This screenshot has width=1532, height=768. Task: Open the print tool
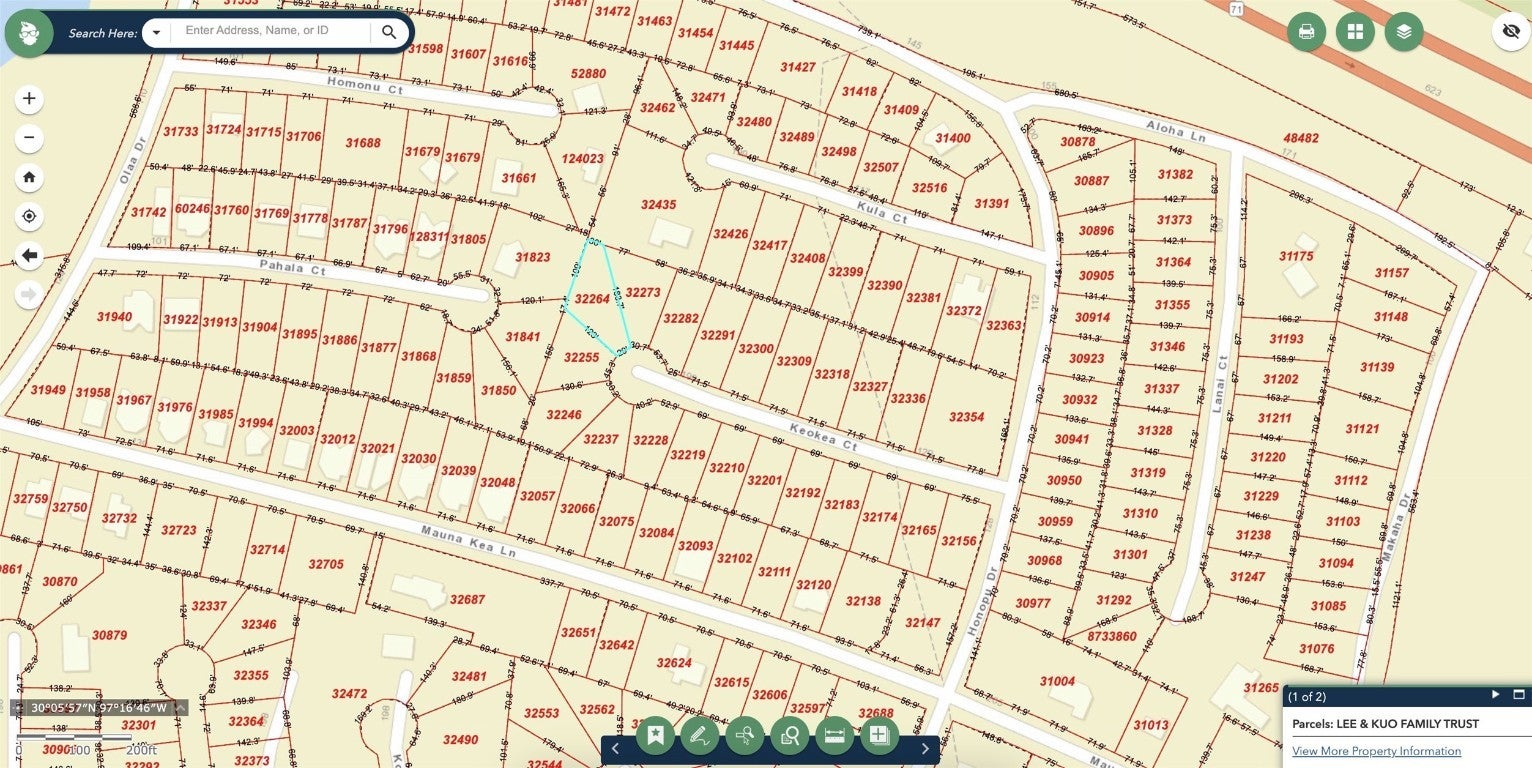coord(1306,32)
